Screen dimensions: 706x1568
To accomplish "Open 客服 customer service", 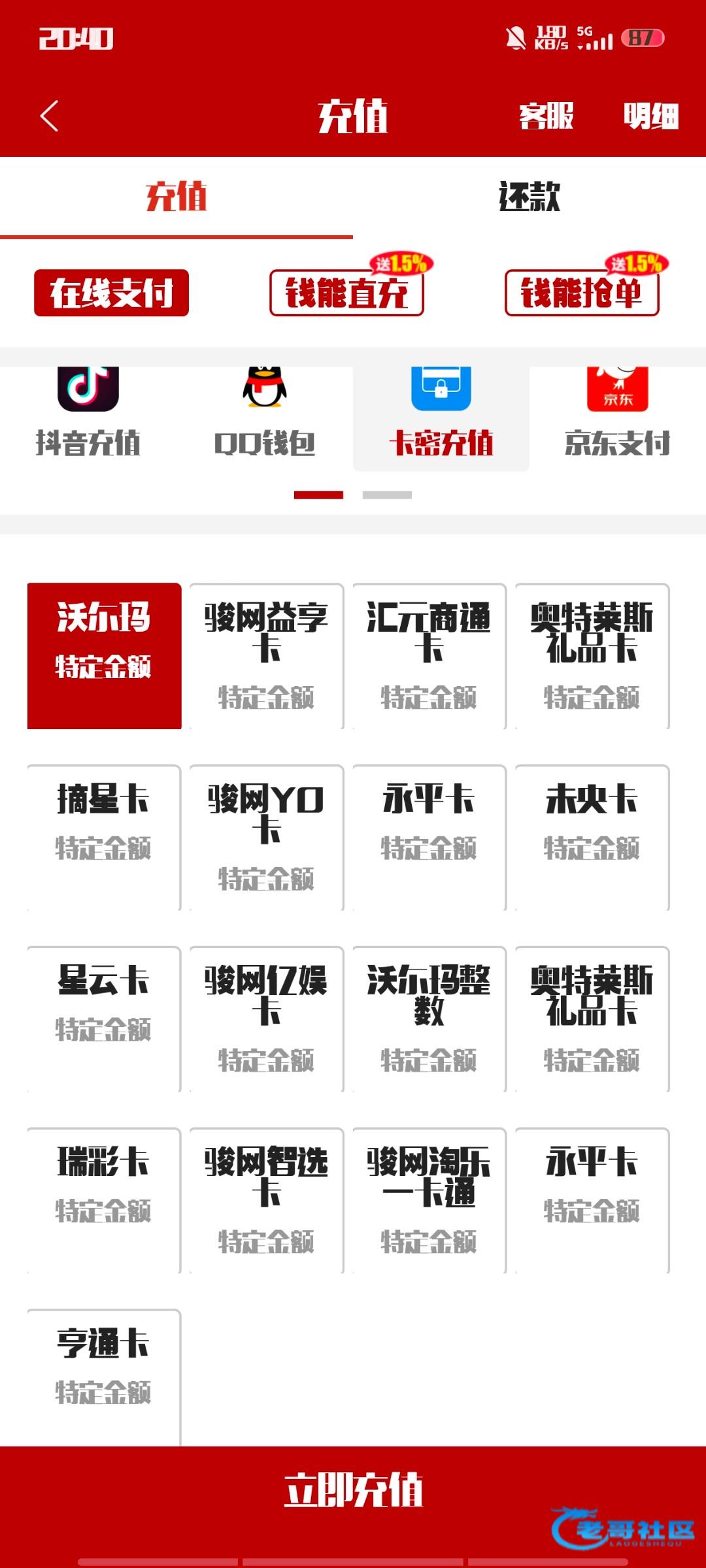I will [x=546, y=116].
